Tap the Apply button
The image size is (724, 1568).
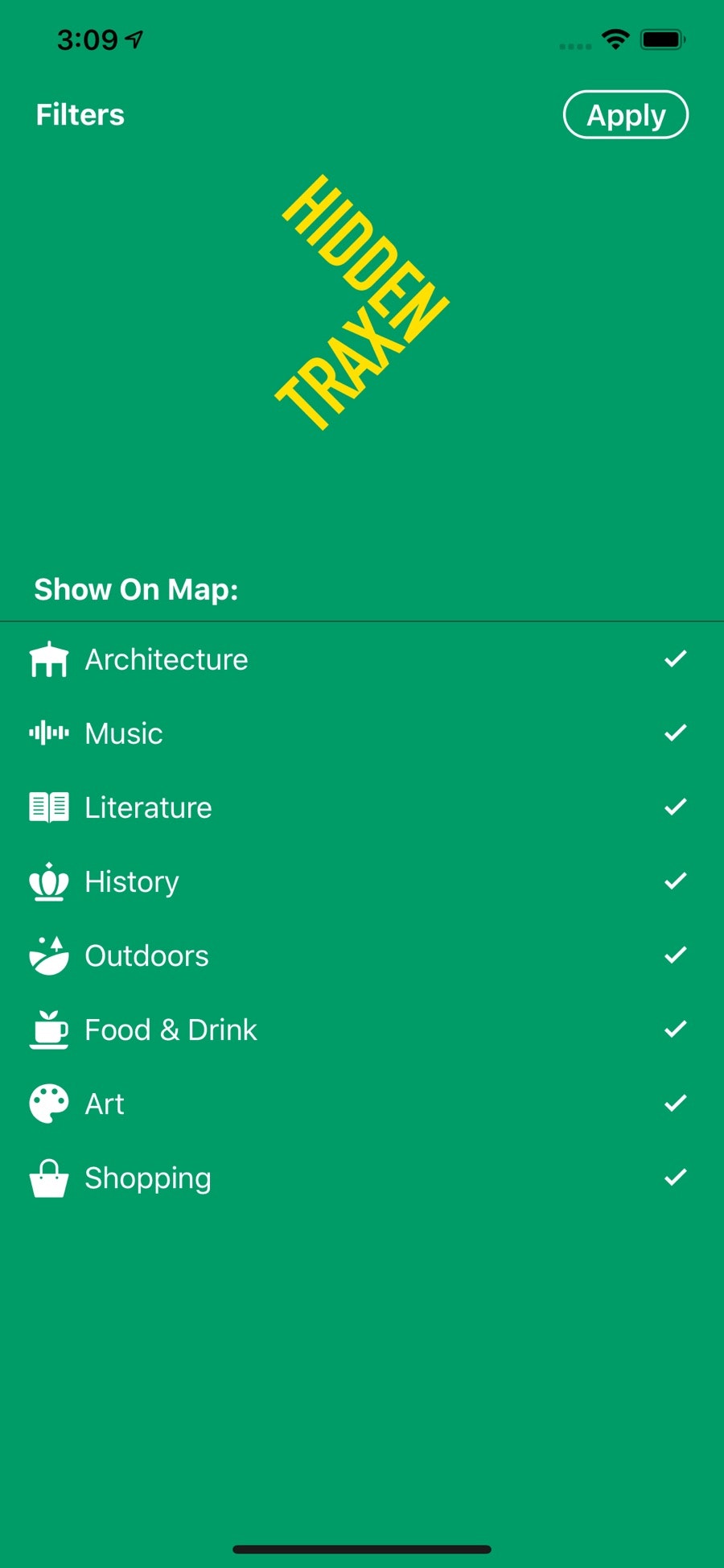coord(625,115)
